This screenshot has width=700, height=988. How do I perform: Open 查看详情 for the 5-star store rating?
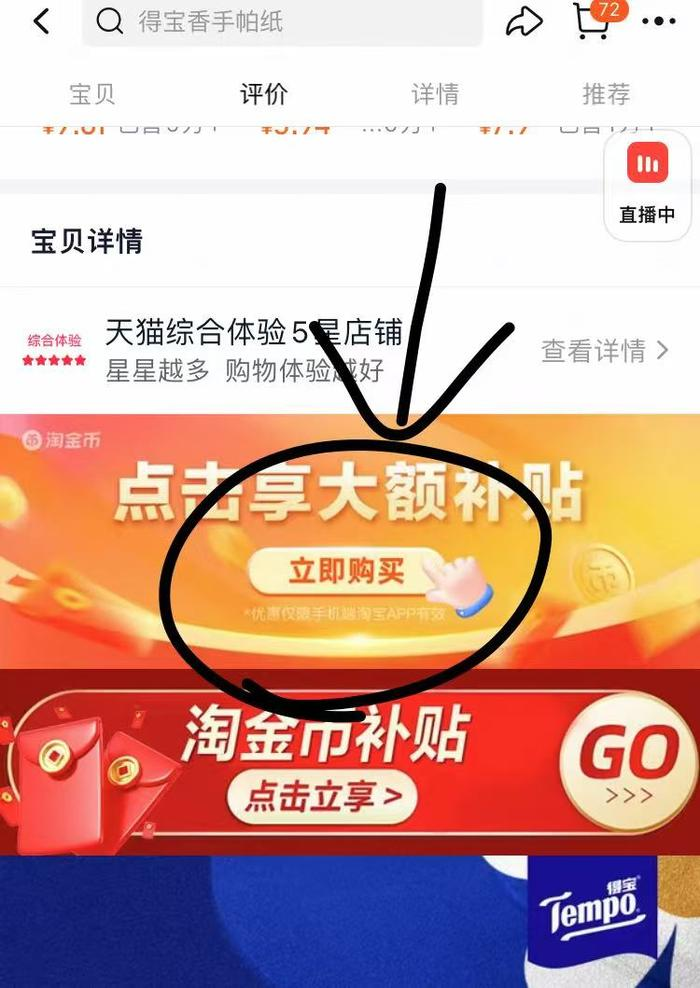604,351
